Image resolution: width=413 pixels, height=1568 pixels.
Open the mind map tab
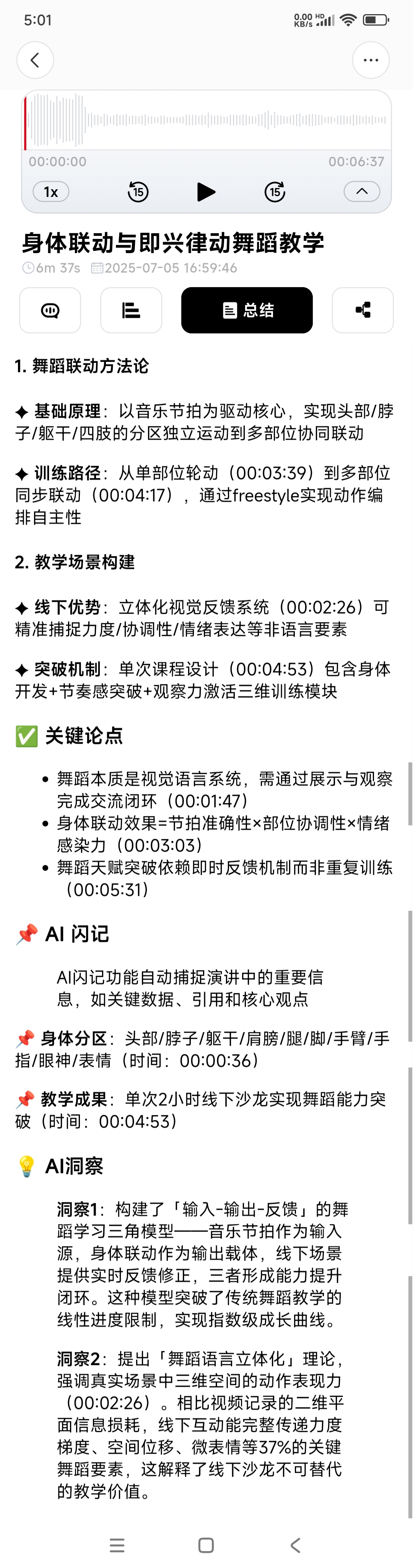(363, 310)
